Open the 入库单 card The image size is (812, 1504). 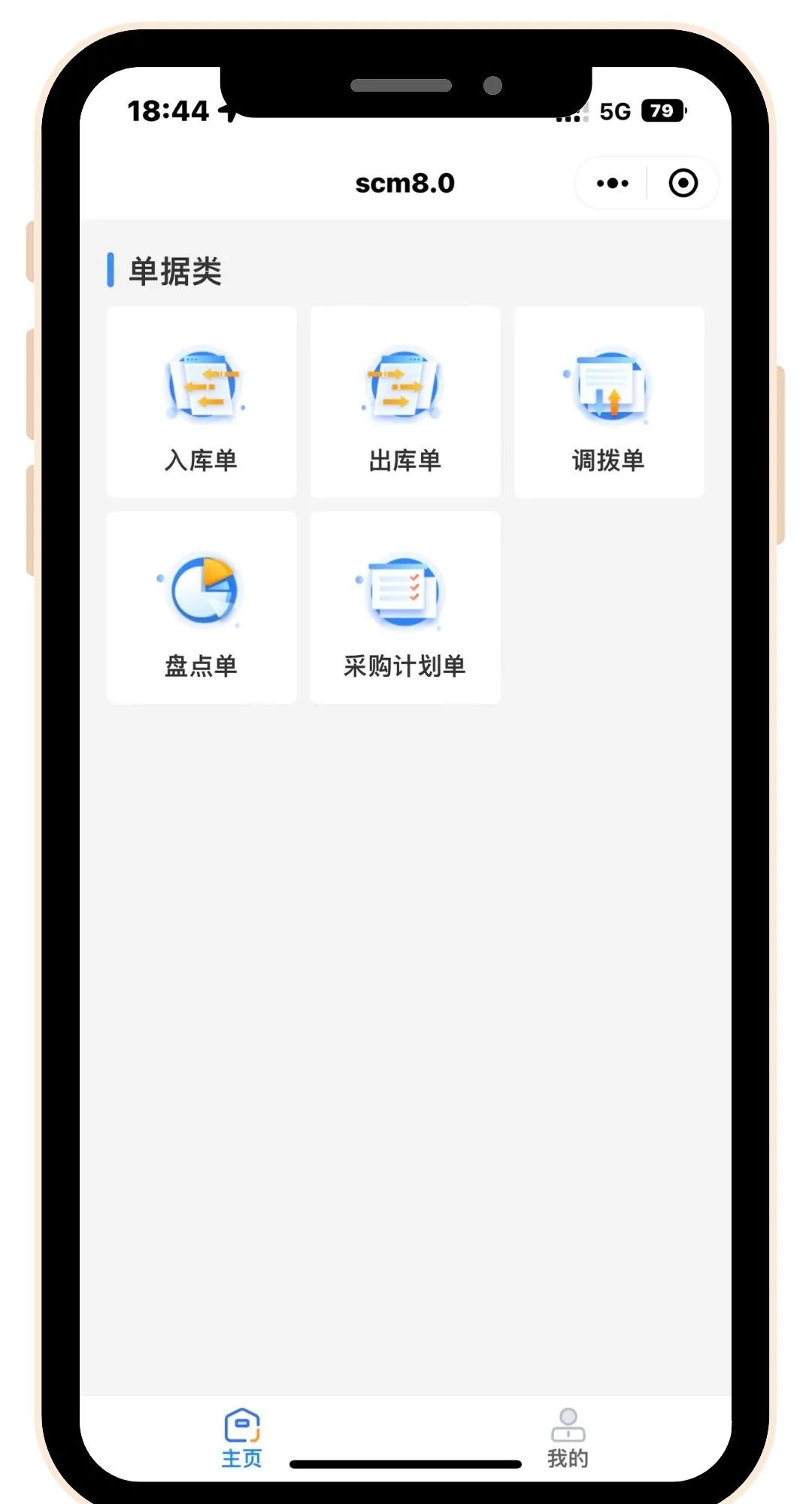point(201,402)
